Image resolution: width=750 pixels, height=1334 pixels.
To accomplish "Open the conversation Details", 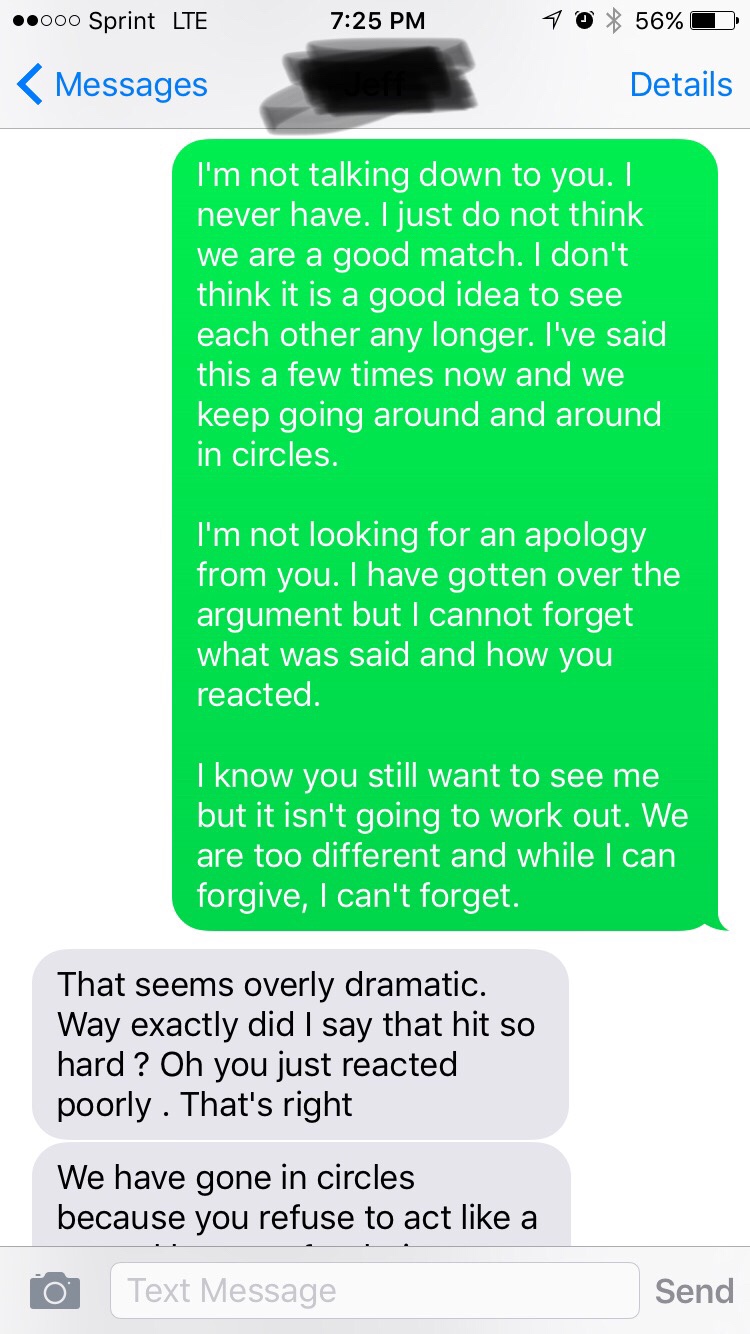I will [681, 85].
